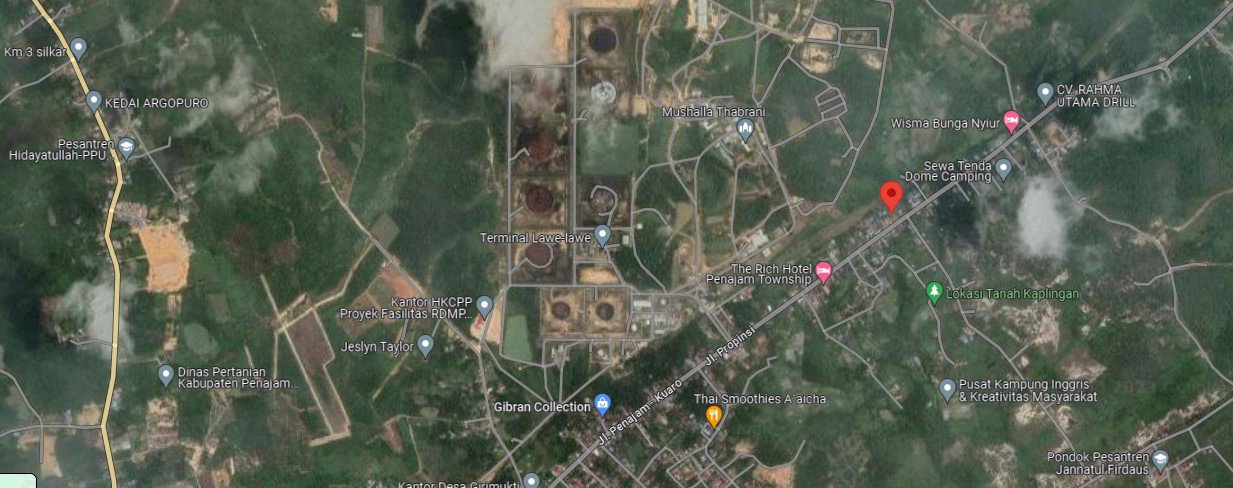Tap the Mushalla Thabrani mosque marker
The height and width of the screenshot is (488, 1233).
coord(744,128)
